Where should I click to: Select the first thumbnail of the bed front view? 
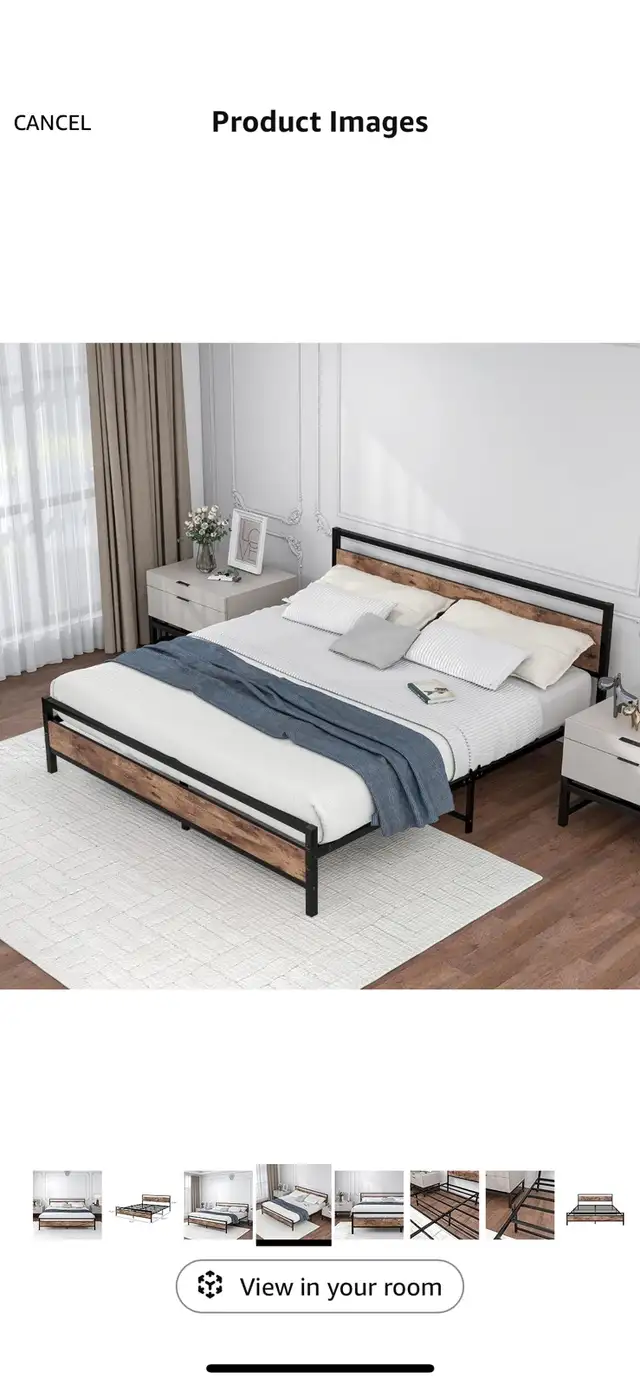[x=67, y=1205]
